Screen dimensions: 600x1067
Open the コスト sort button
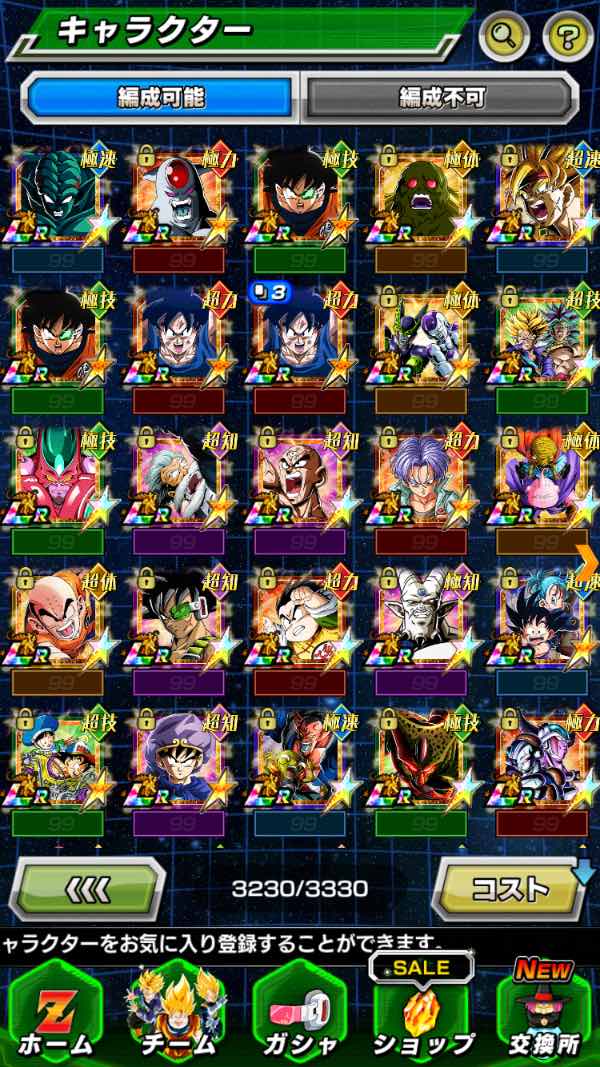(x=510, y=887)
